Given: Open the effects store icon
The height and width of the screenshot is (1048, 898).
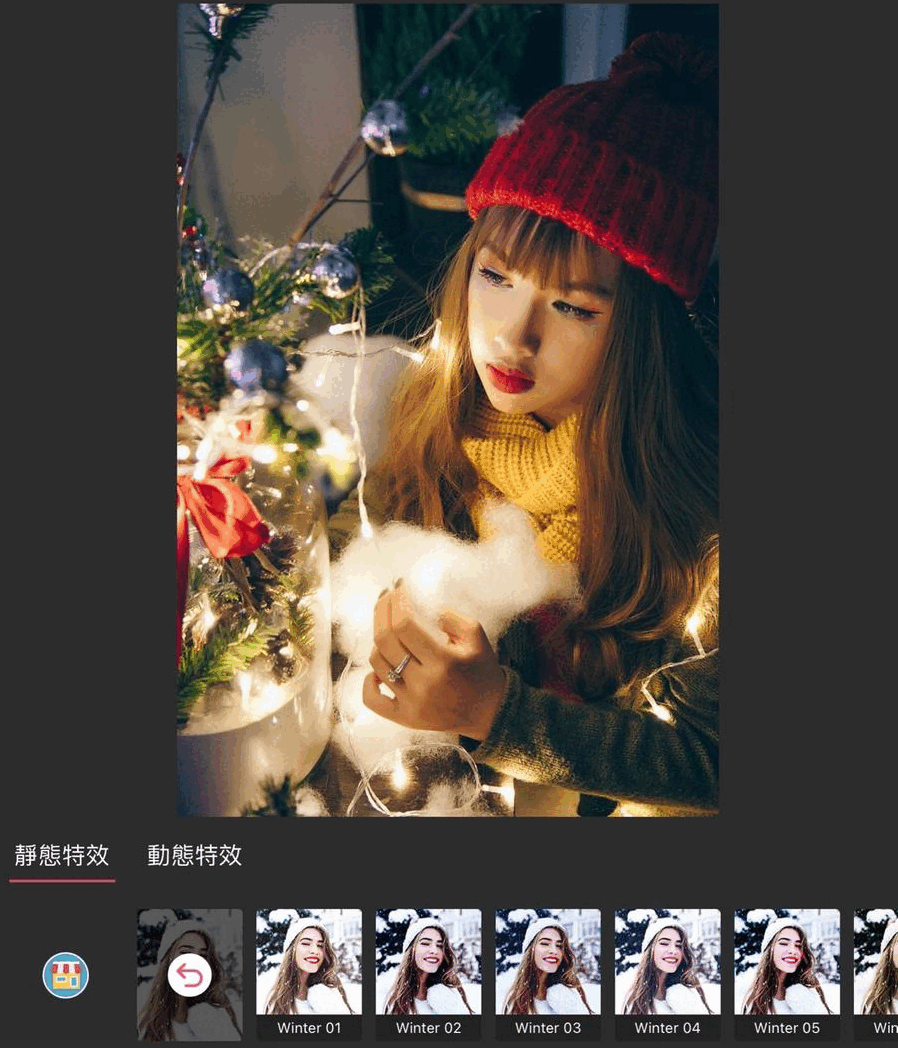Looking at the screenshot, I should [x=66, y=975].
